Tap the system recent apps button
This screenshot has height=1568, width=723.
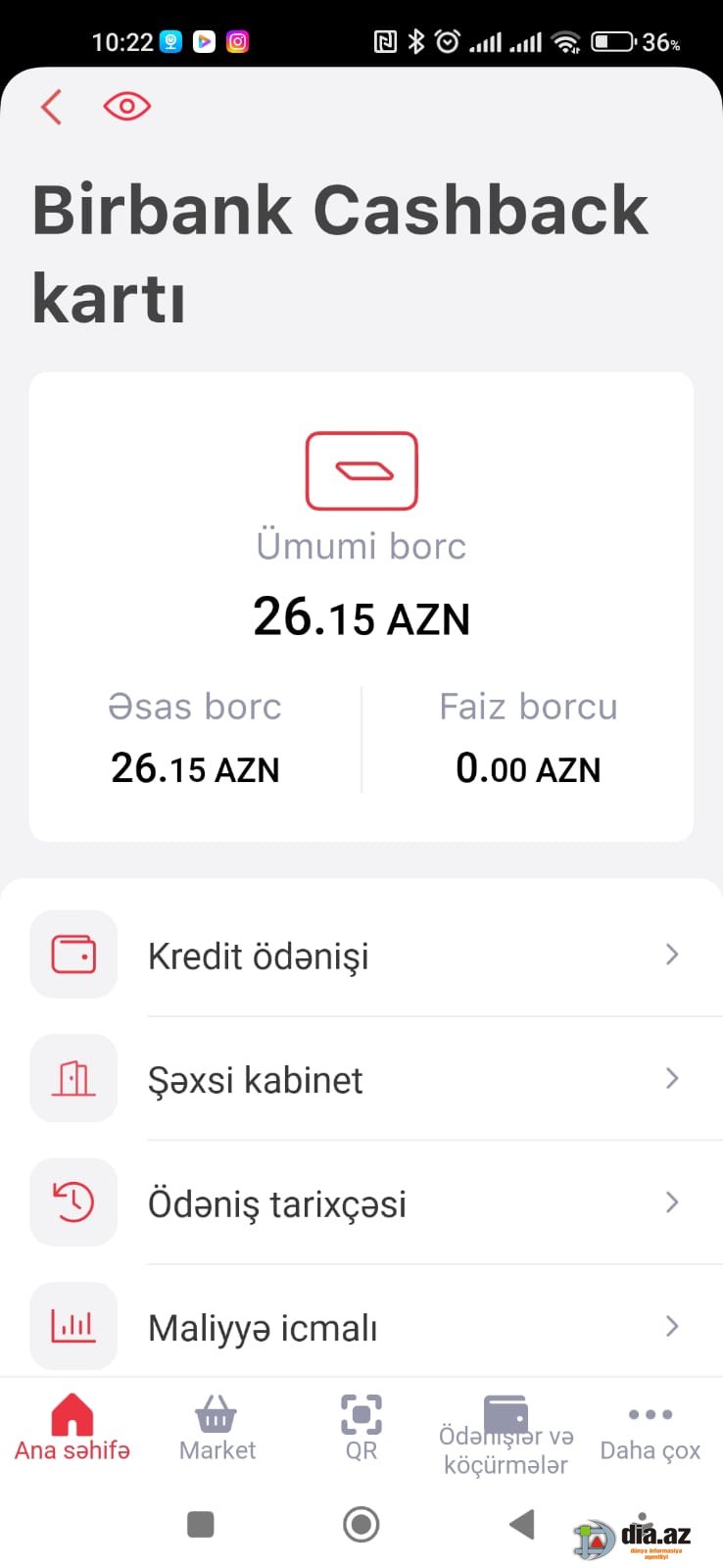point(201,1524)
